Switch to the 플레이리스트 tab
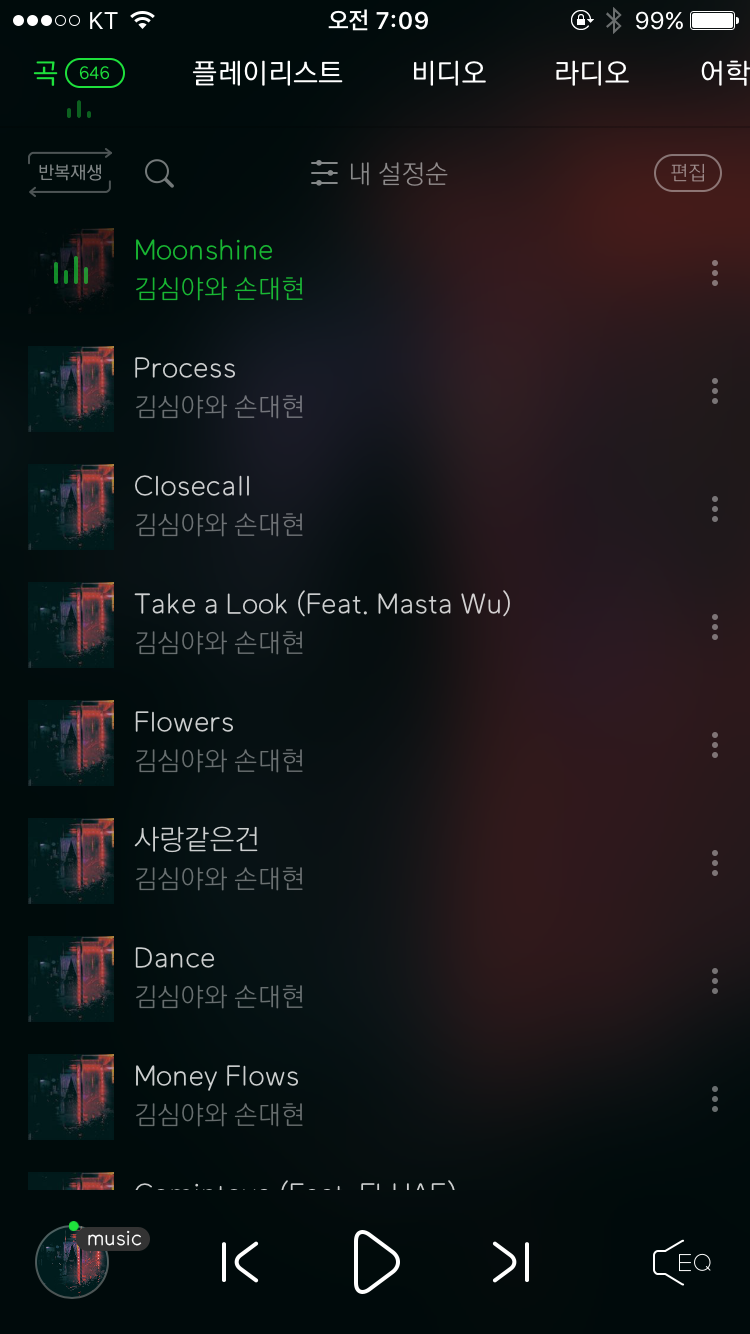Image resolution: width=750 pixels, height=1334 pixels. [267, 73]
